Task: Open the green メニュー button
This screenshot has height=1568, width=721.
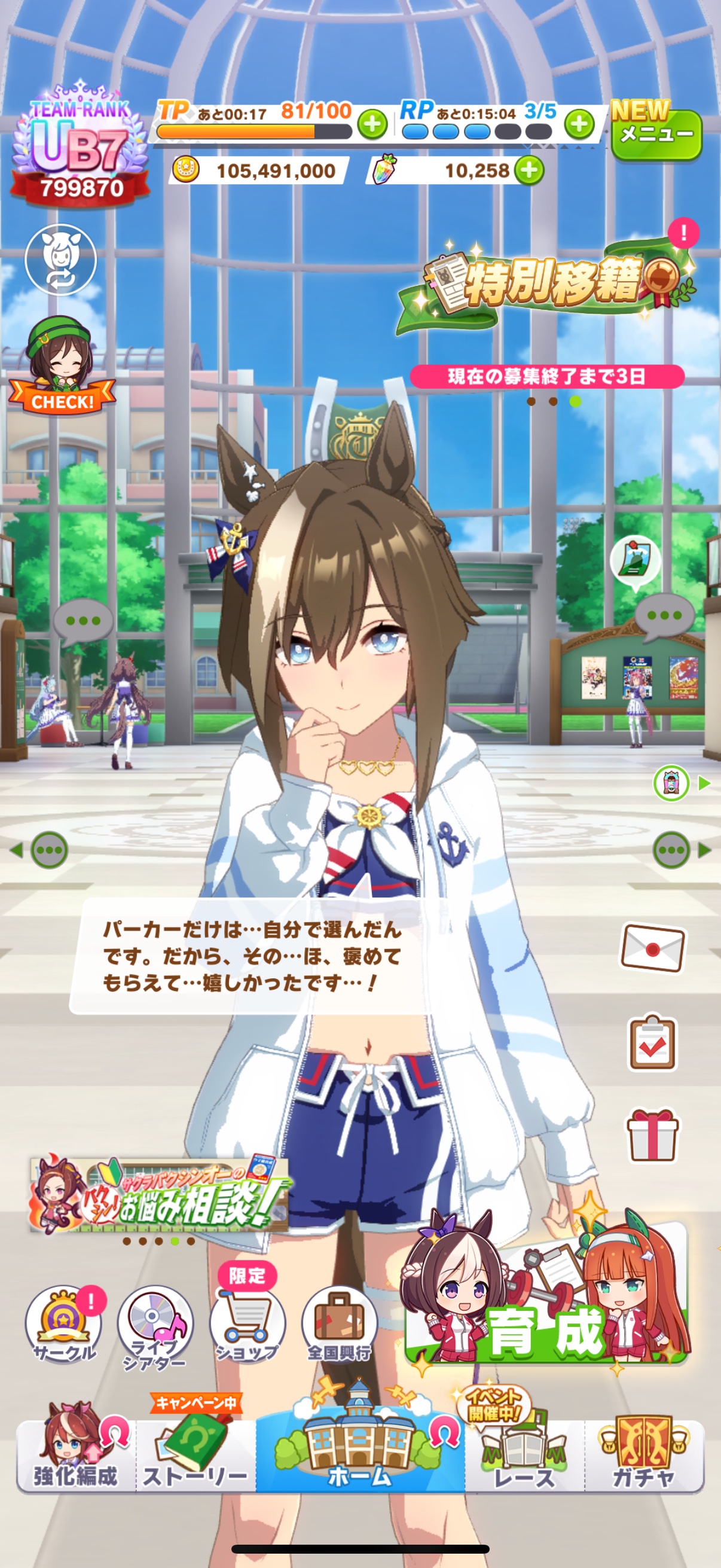Action: (x=656, y=135)
